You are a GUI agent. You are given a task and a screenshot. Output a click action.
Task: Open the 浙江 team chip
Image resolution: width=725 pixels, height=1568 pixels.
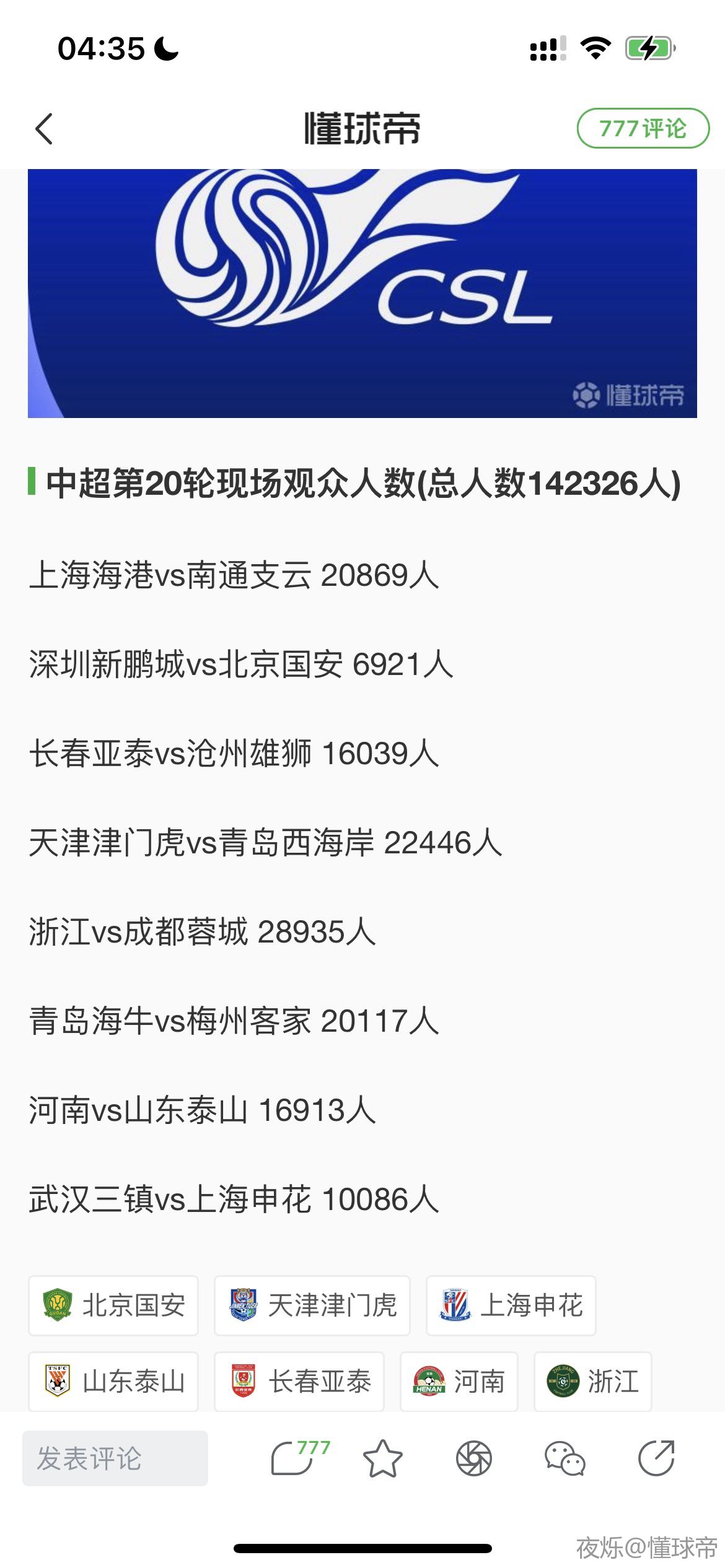point(593,1382)
